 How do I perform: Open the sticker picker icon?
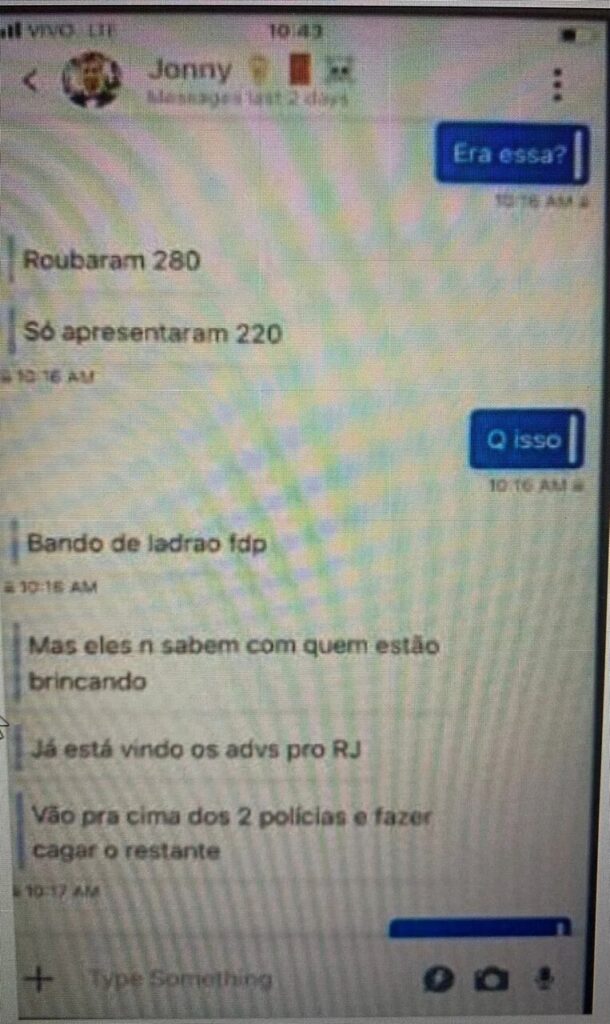coord(439,979)
